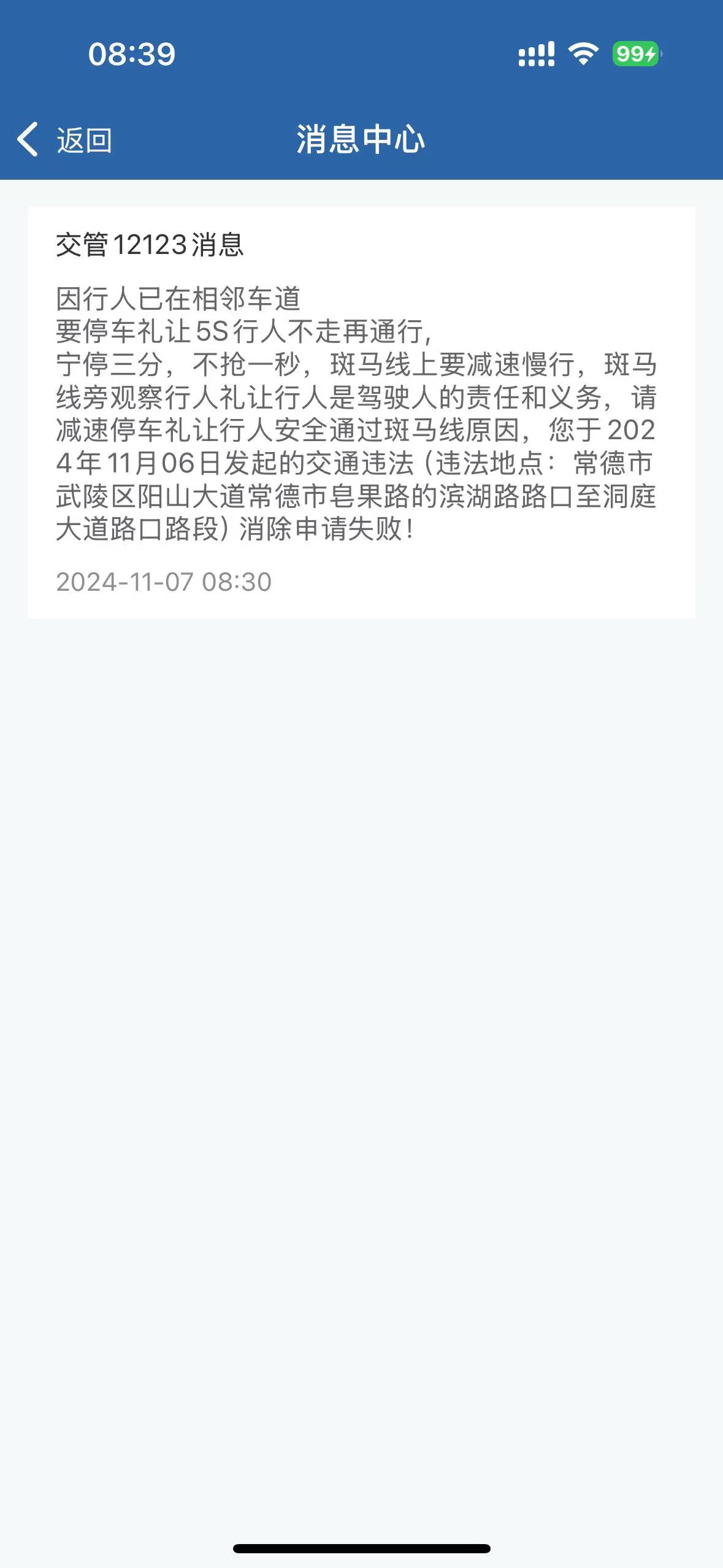723x1568 pixels.
Task: Tap the back chevron arrow icon
Action: click(x=27, y=140)
